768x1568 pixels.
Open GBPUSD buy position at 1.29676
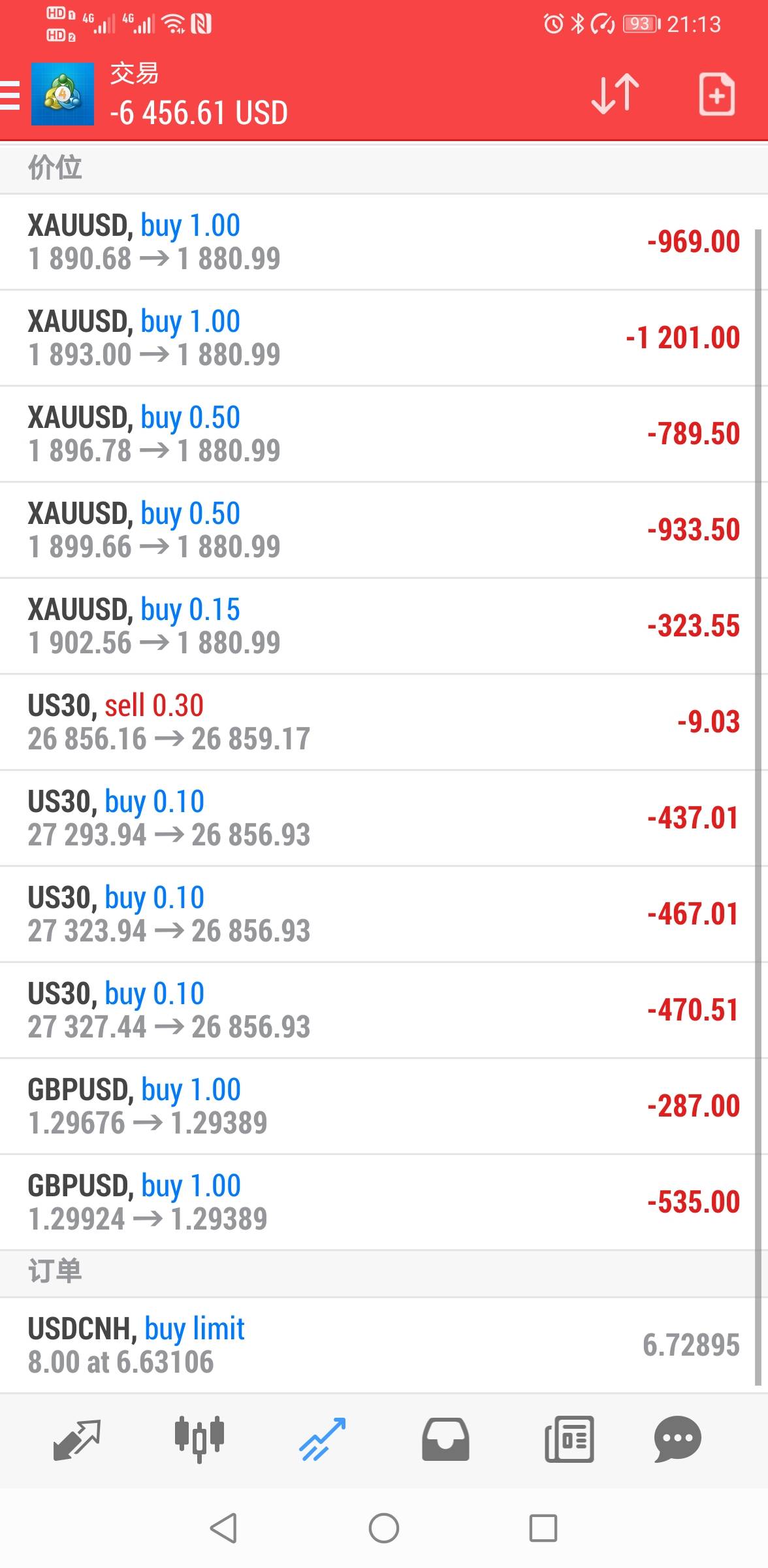tap(384, 1107)
